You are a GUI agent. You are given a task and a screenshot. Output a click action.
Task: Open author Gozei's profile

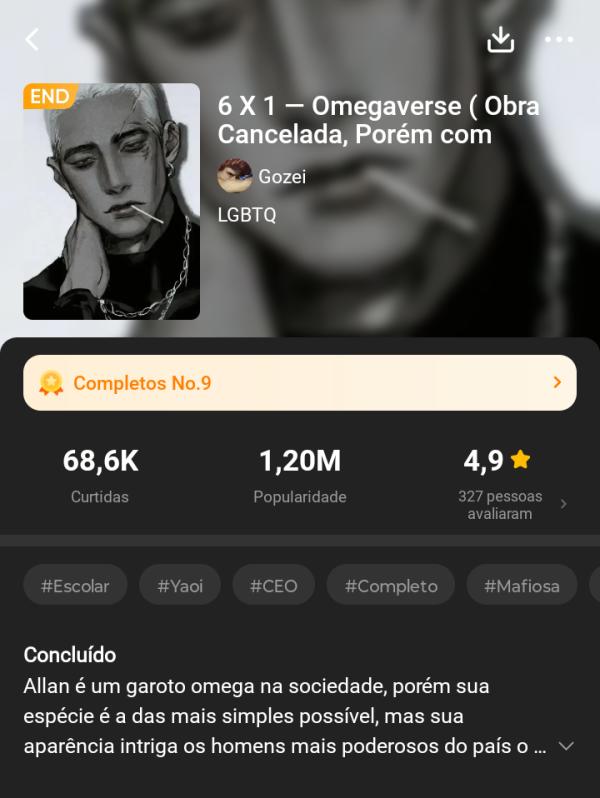pyautogui.click(x=263, y=177)
